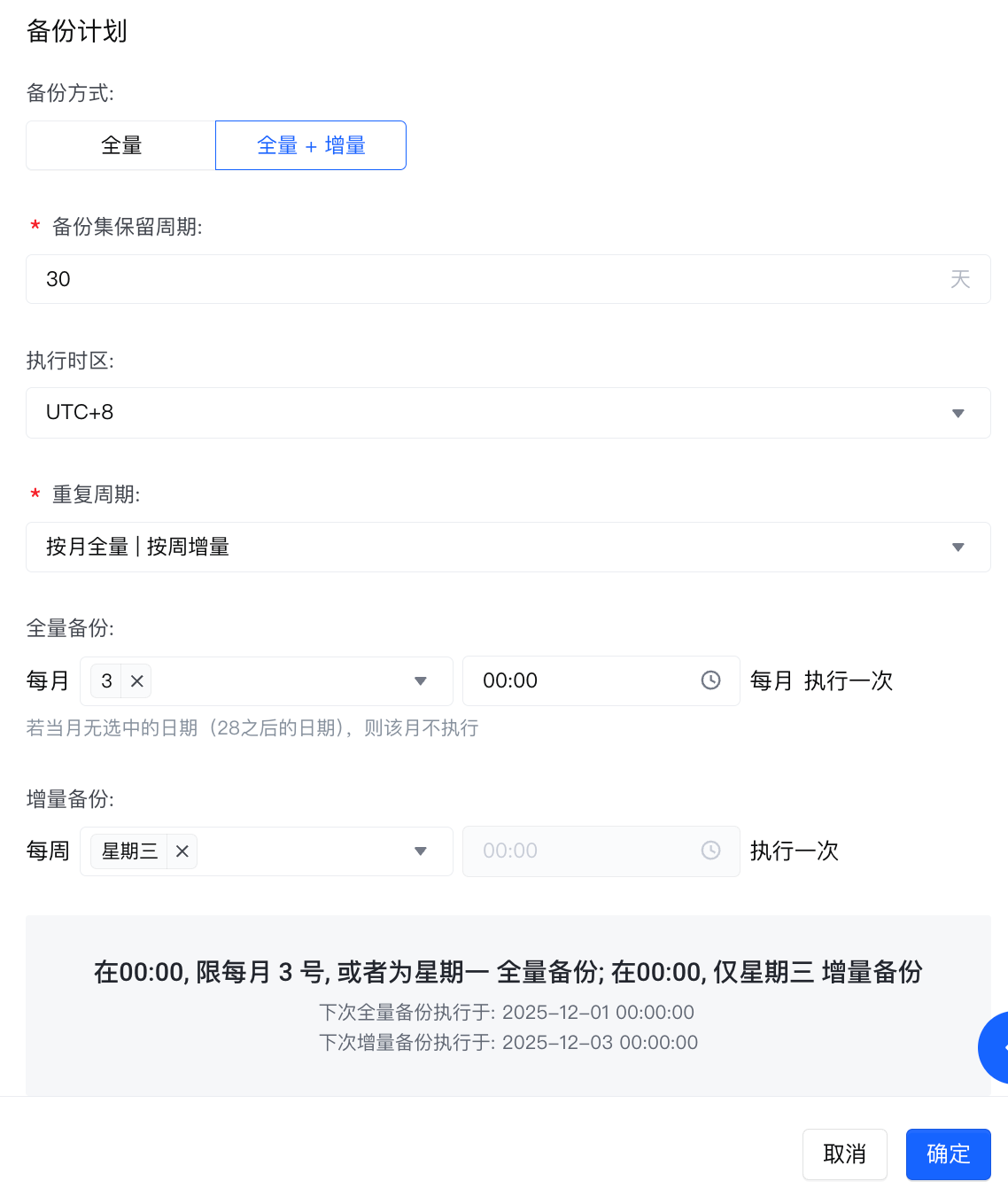The width and height of the screenshot is (1008, 1189).
Task: Open the 执行时区 UTC+8 dropdown
Action: (x=508, y=413)
